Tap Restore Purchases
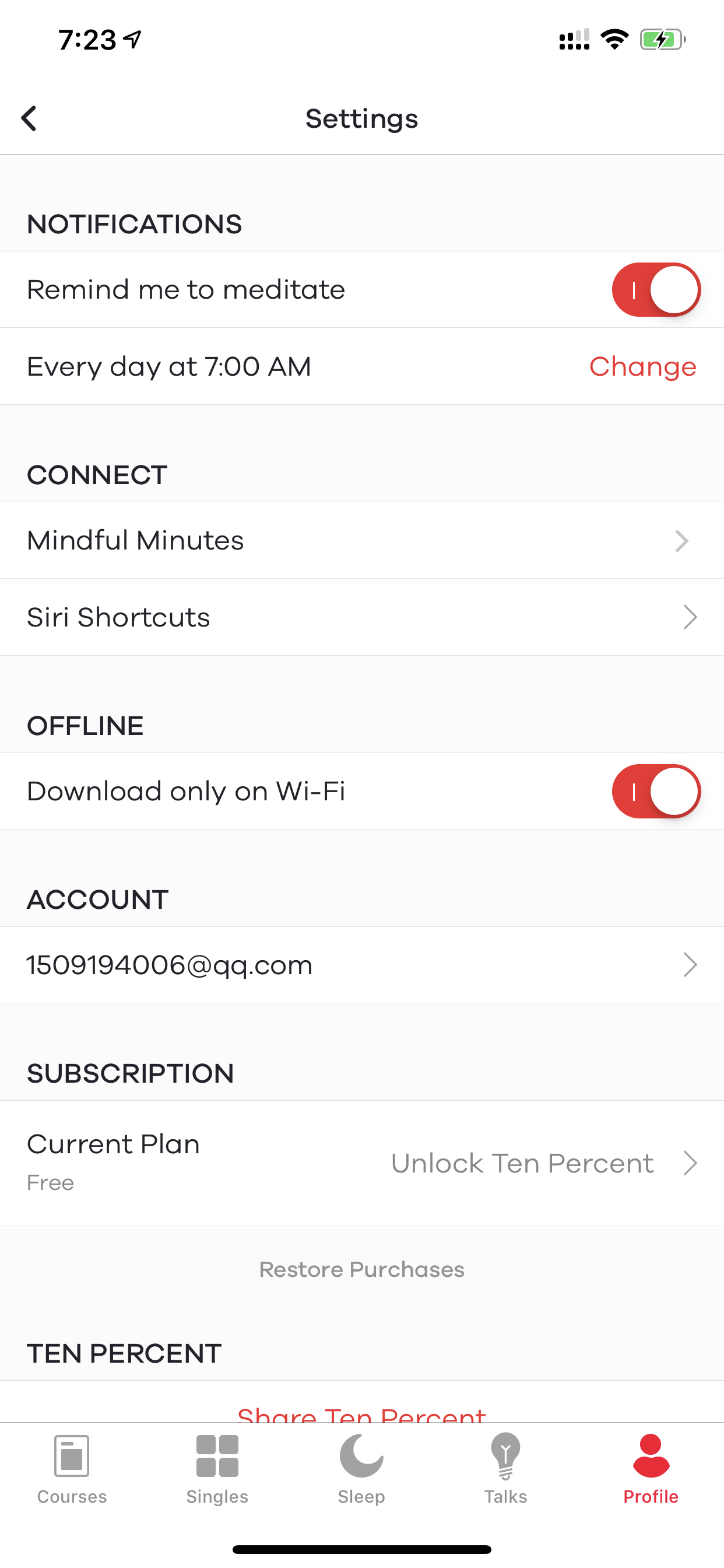 pos(362,1269)
